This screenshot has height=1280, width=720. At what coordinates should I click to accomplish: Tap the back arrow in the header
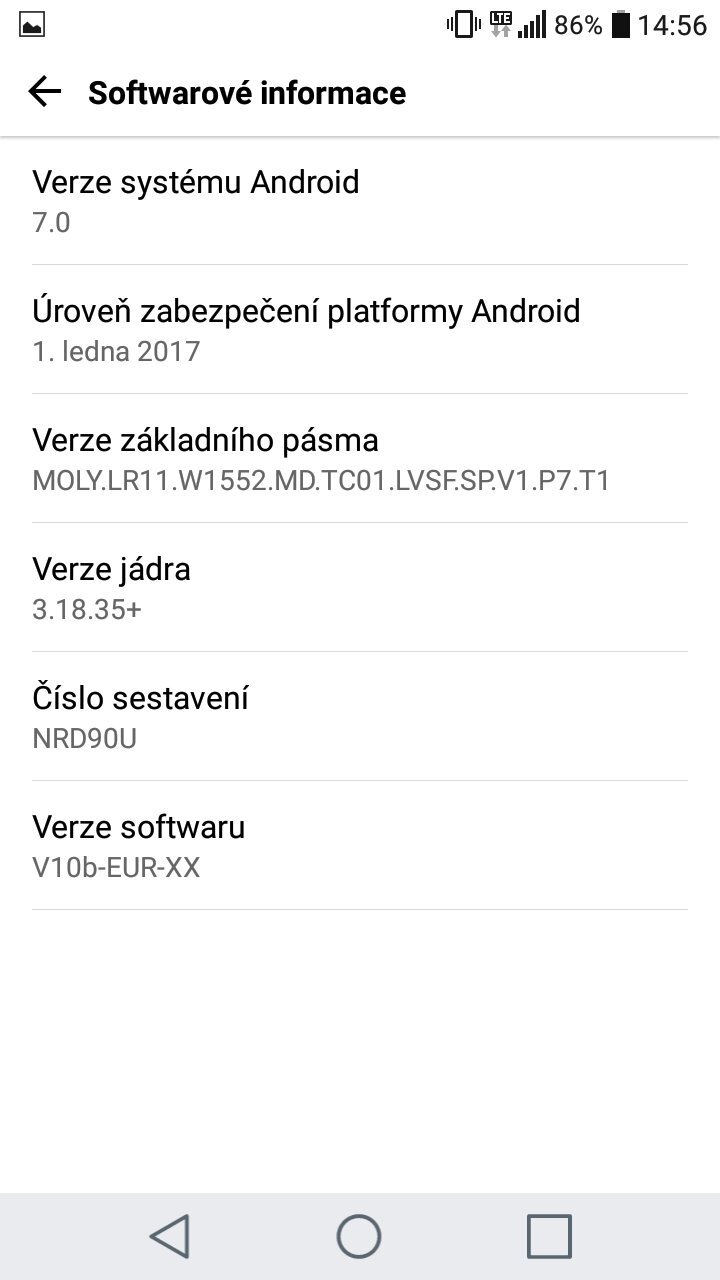coord(44,92)
